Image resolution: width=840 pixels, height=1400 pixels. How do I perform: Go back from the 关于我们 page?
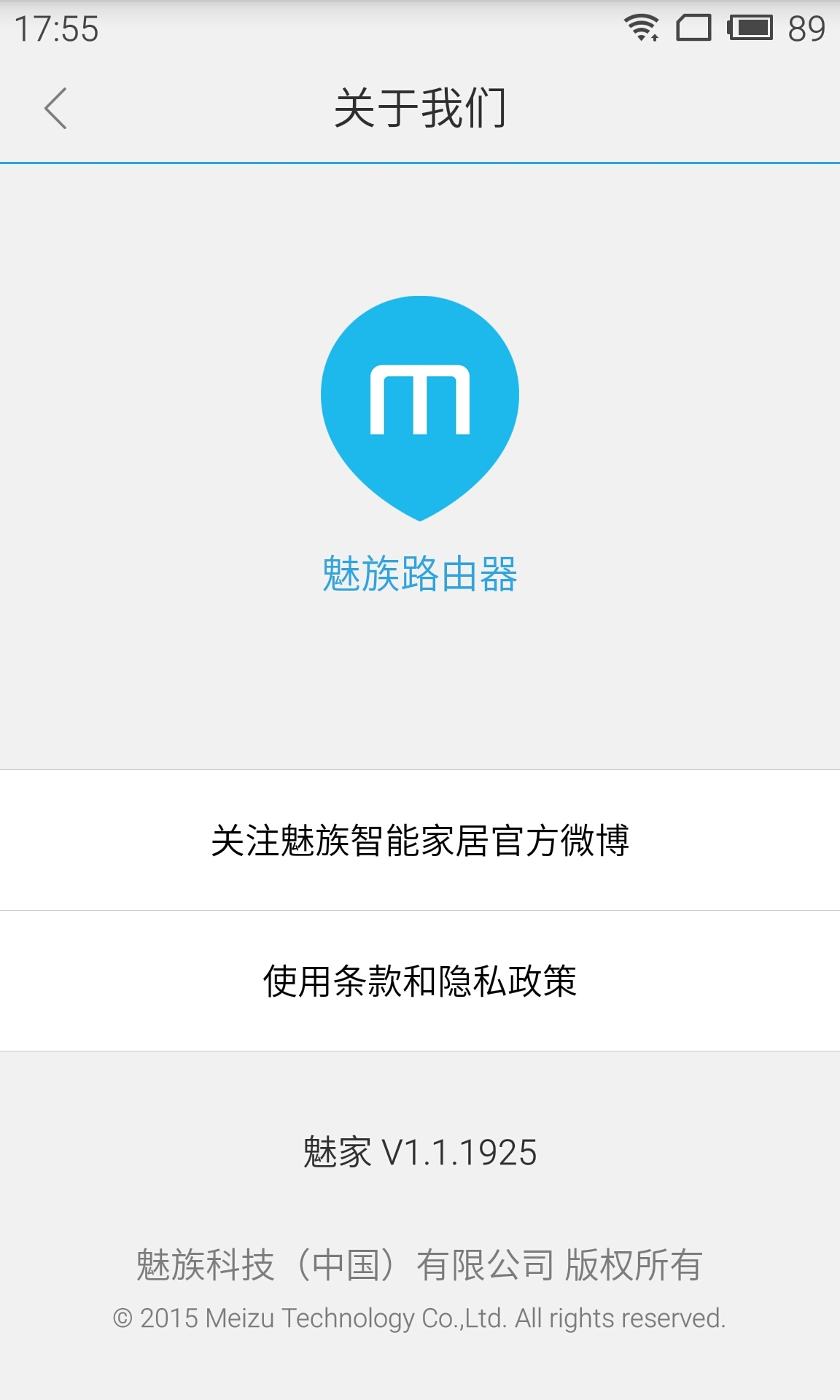point(55,109)
